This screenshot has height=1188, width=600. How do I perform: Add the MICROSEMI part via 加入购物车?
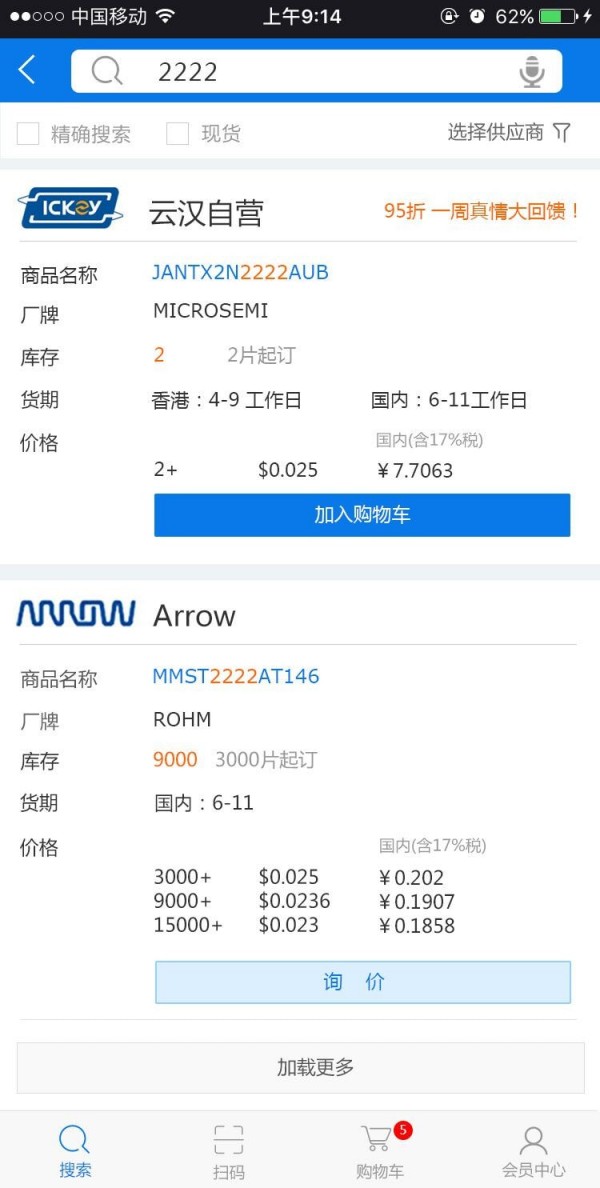pos(362,515)
